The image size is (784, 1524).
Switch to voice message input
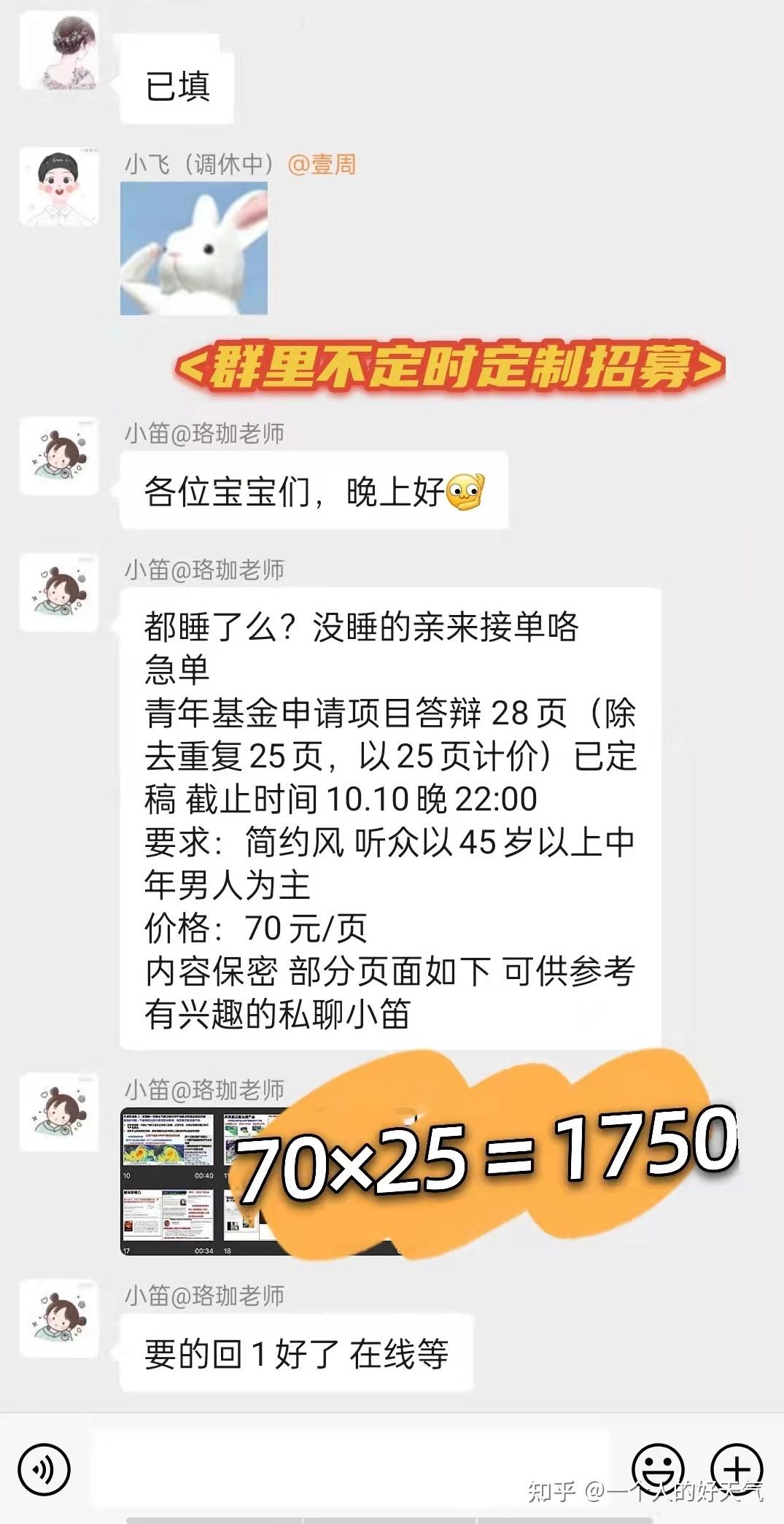click(44, 1469)
